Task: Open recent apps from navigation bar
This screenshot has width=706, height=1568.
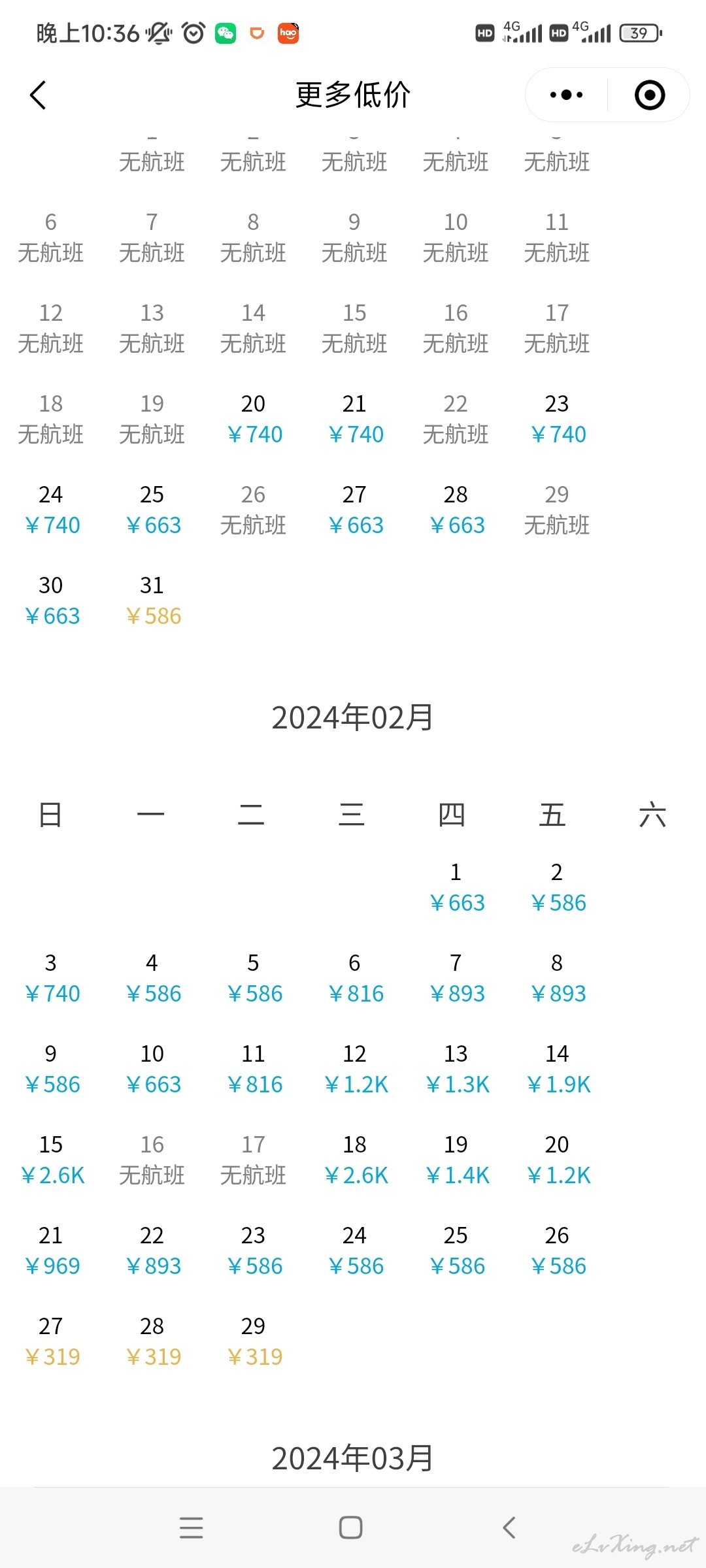Action: pos(192,1527)
